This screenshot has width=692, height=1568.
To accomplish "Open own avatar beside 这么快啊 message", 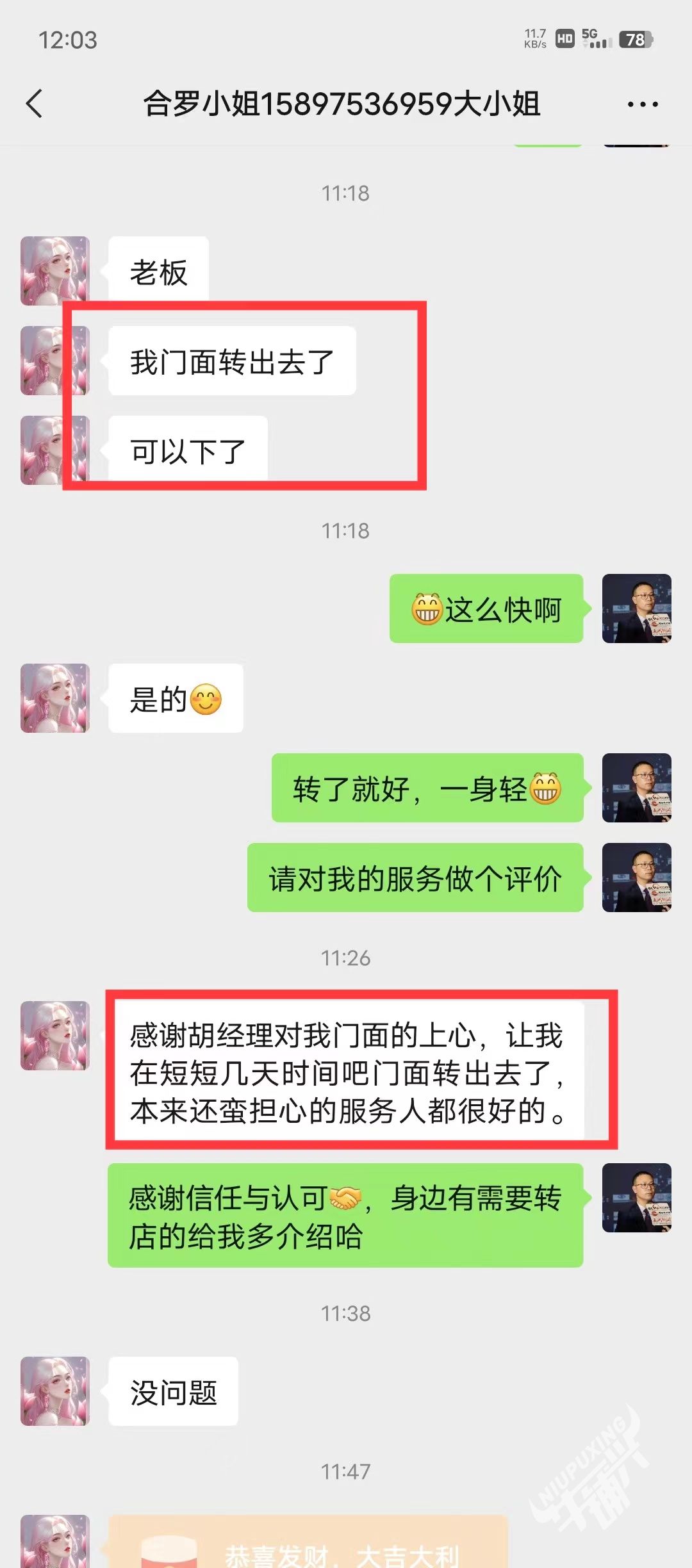I will point(636,608).
